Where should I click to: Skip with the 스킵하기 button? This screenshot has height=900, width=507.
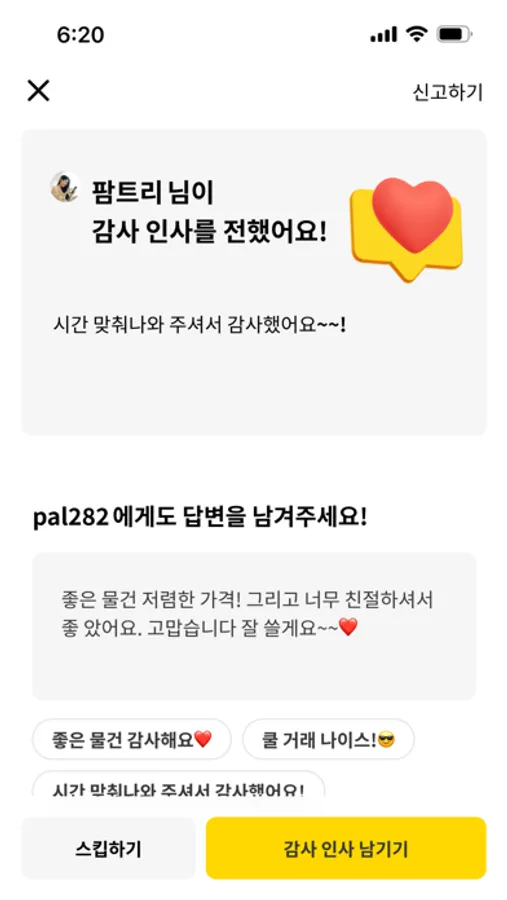tap(109, 848)
